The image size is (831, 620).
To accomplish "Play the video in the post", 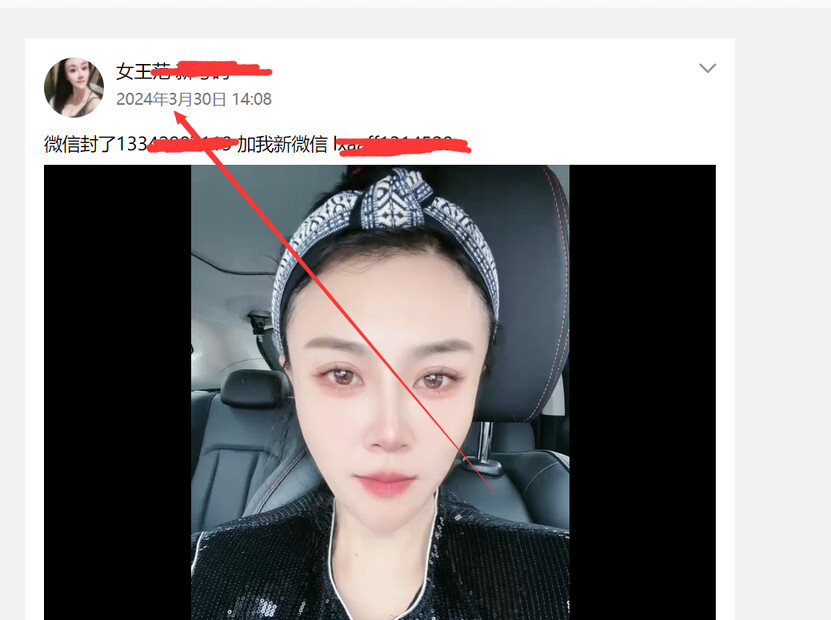I will click(x=380, y=392).
